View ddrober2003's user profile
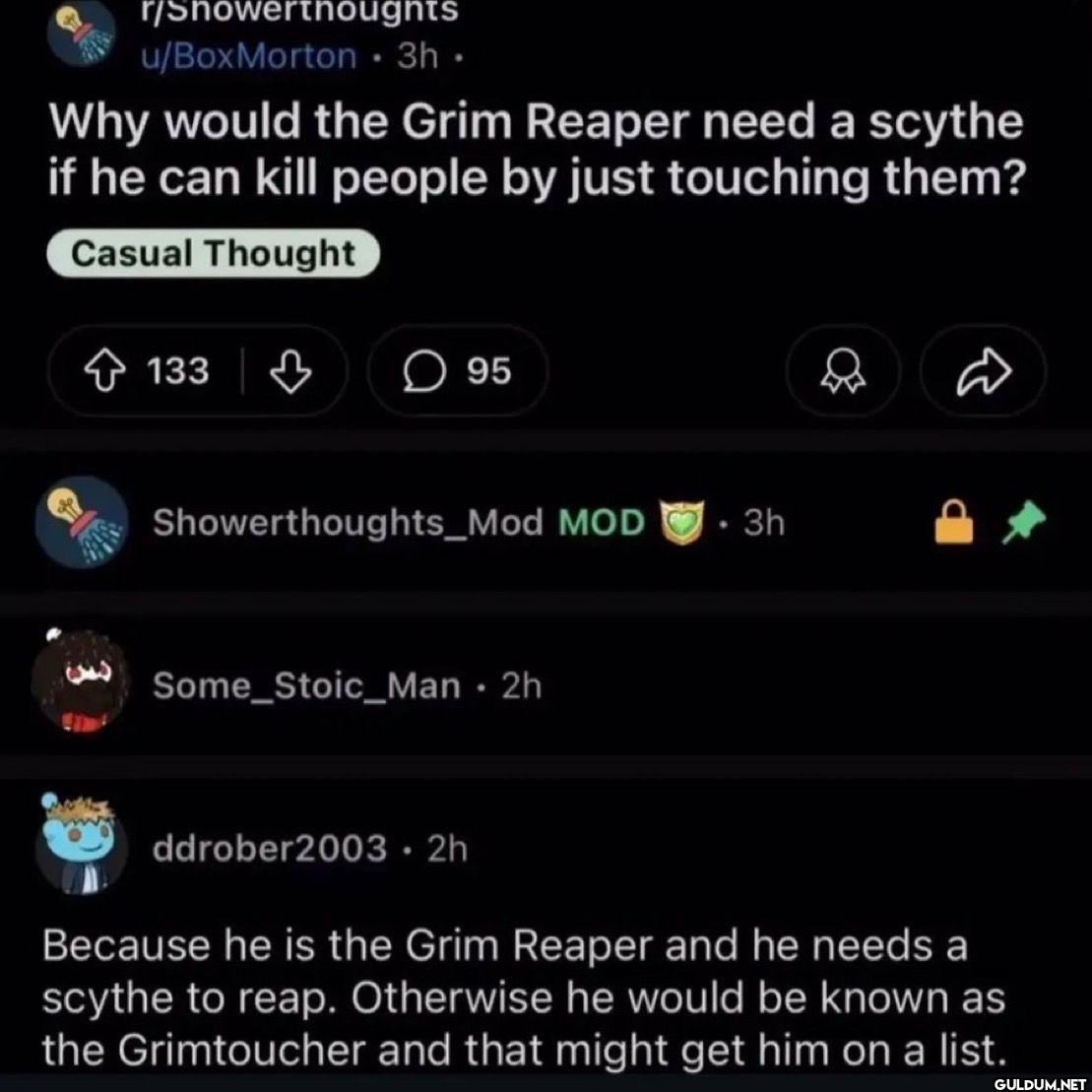Screen dimensions: 1092x1092 coord(270,847)
